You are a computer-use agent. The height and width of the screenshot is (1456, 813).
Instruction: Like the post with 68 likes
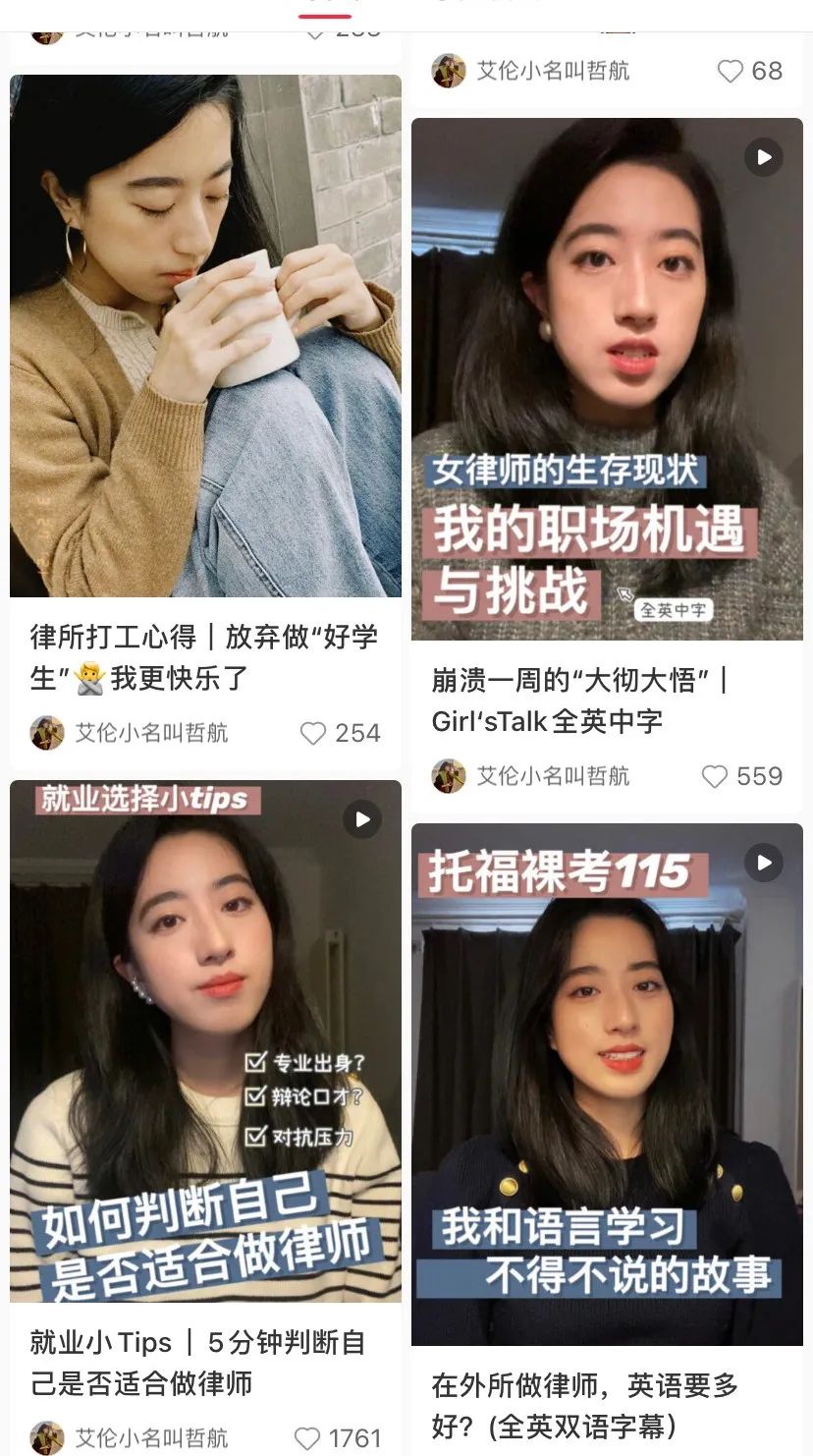(730, 71)
